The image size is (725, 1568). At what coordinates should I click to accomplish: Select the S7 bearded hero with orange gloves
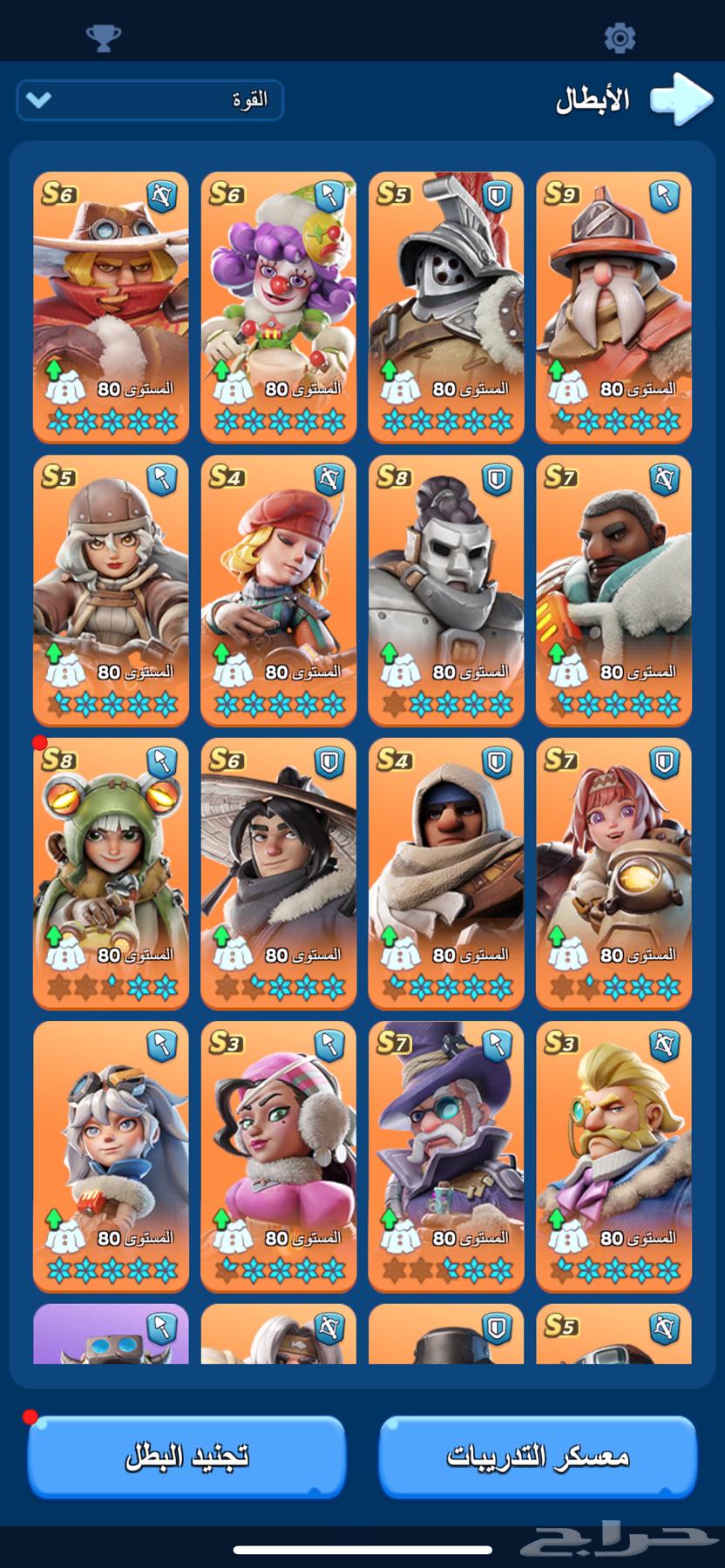pos(613,590)
